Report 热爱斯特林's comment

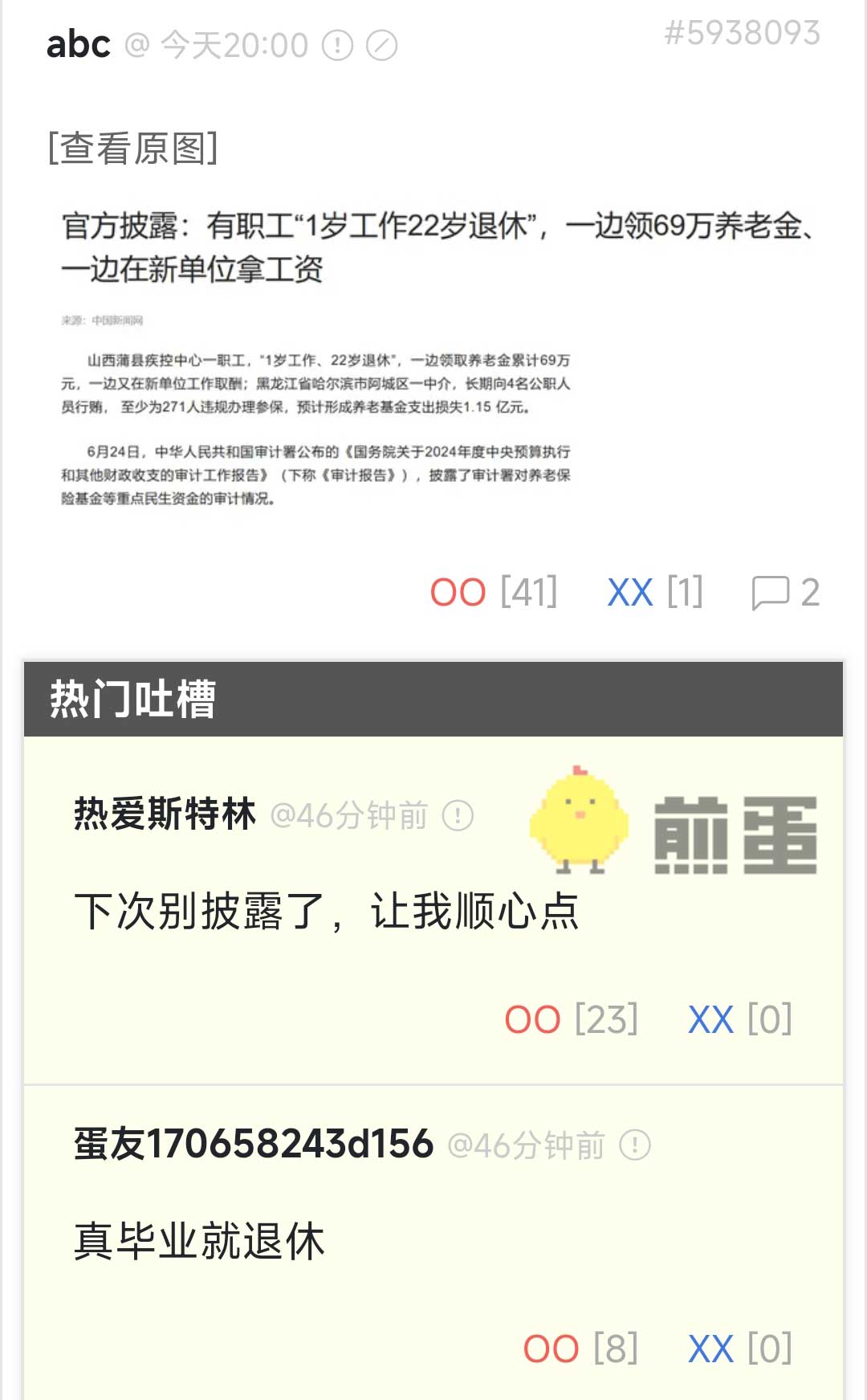point(458,816)
